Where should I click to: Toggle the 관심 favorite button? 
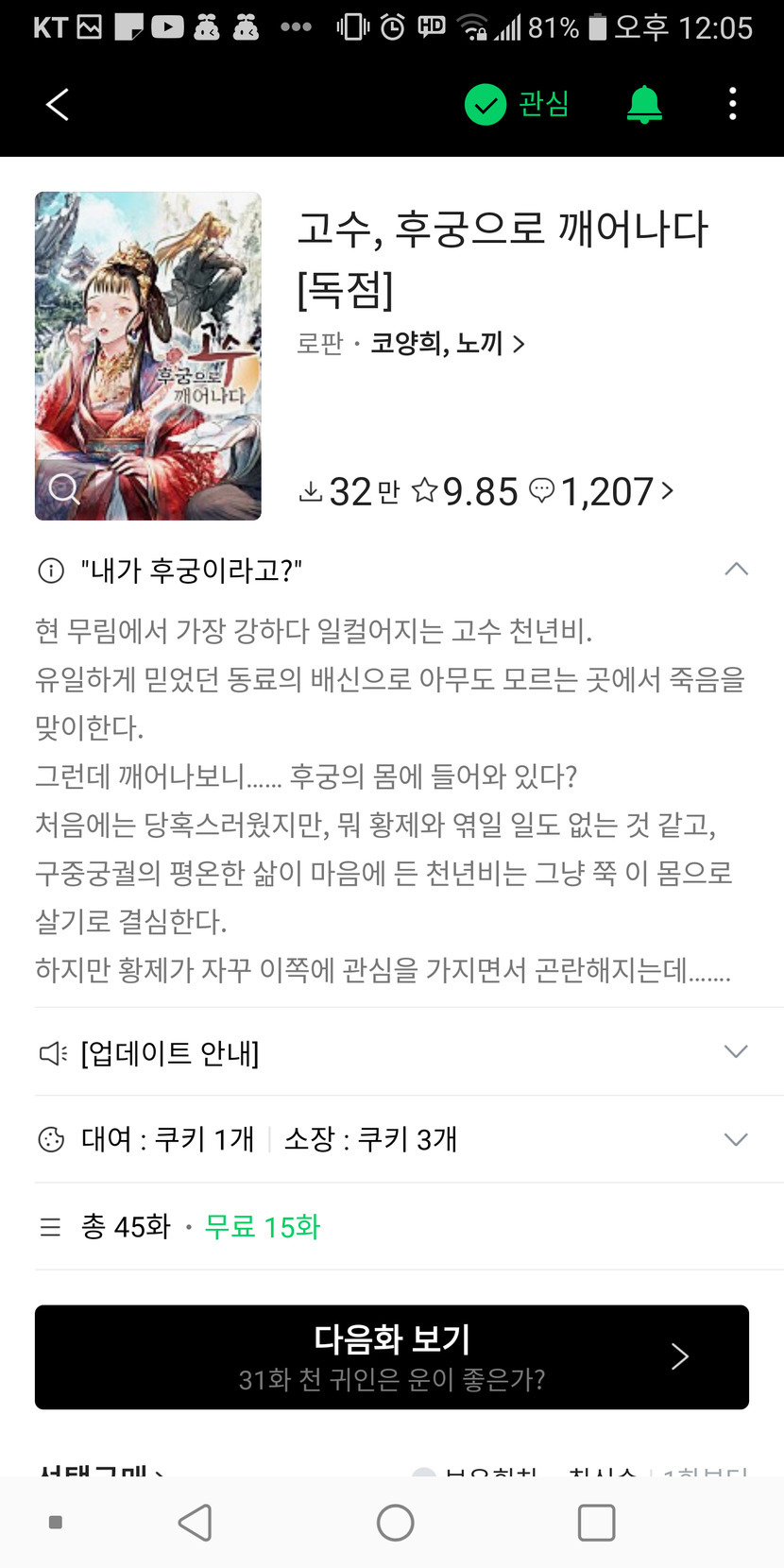click(x=517, y=104)
